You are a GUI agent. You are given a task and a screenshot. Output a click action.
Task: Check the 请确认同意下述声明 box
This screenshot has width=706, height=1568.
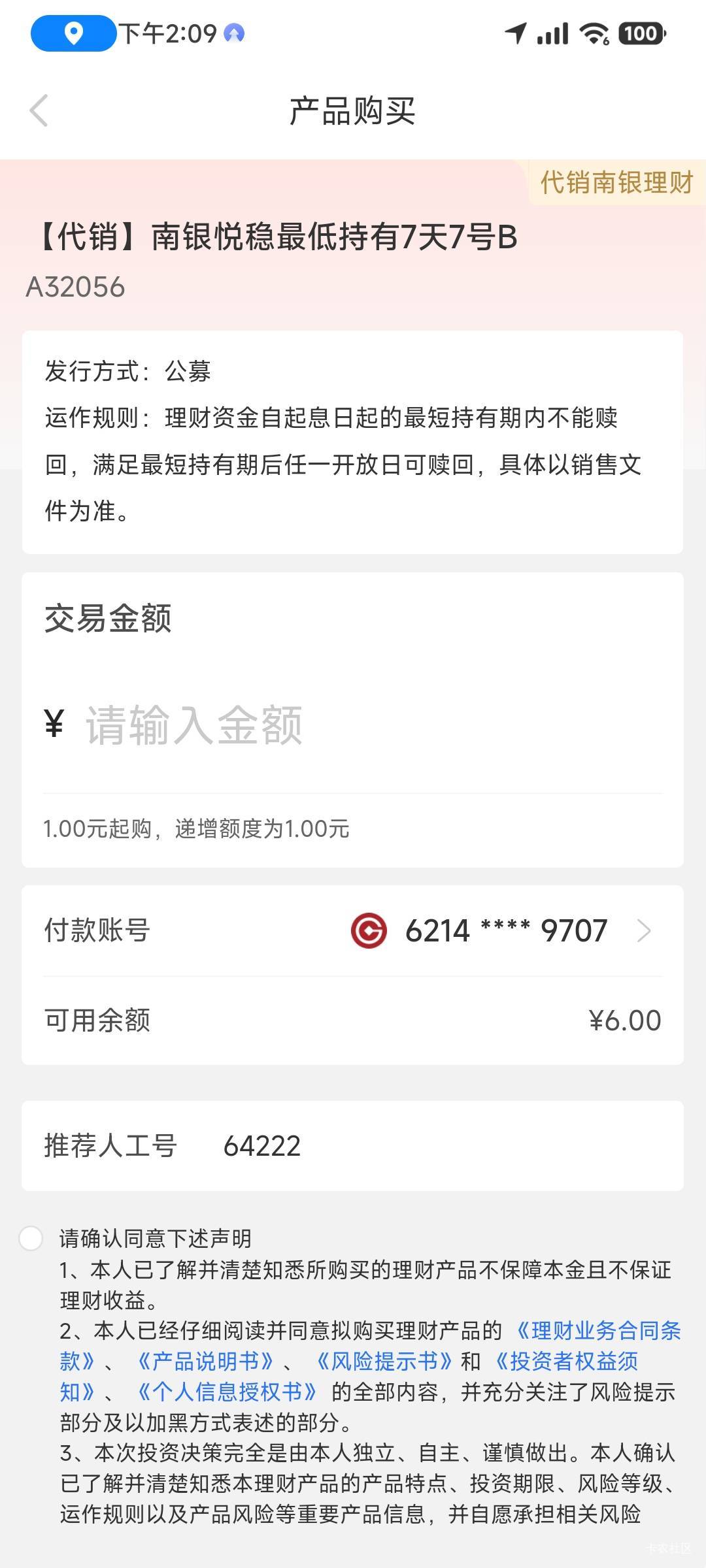tap(31, 1238)
